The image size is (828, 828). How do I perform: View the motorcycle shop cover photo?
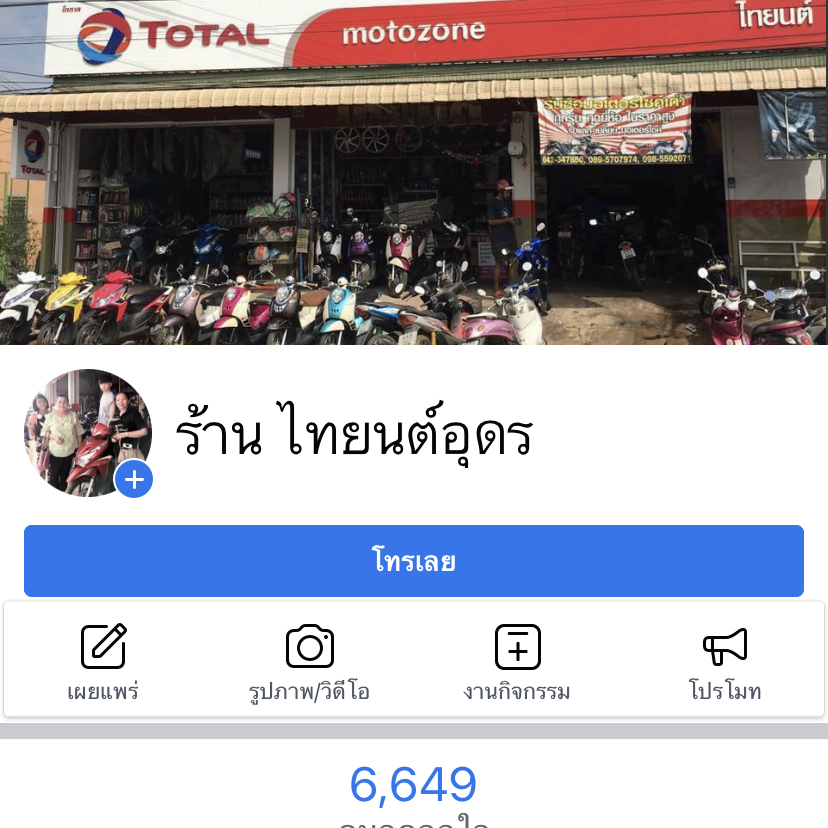click(x=414, y=172)
